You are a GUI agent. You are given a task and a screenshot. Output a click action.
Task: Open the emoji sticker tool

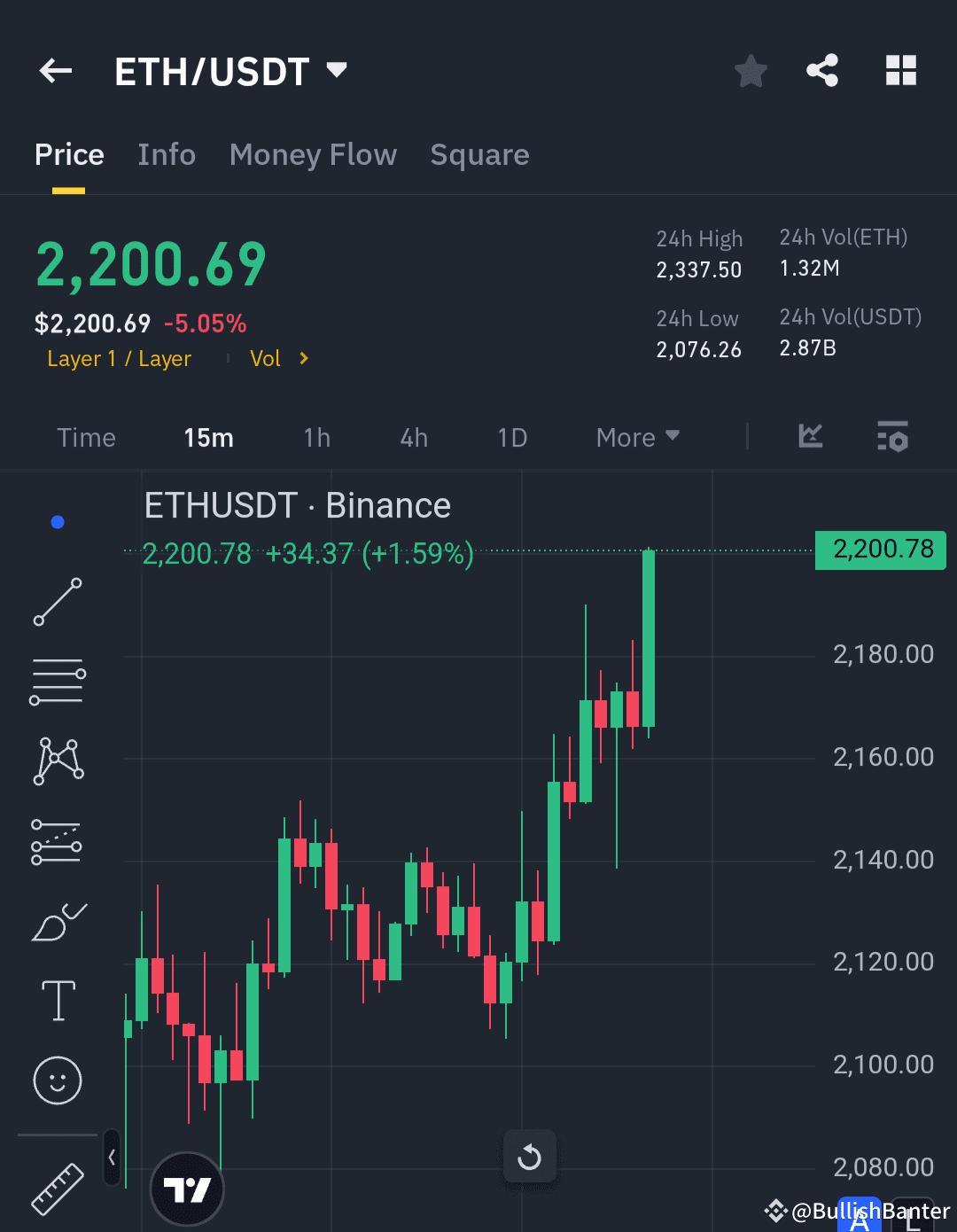pyautogui.click(x=57, y=1080)
